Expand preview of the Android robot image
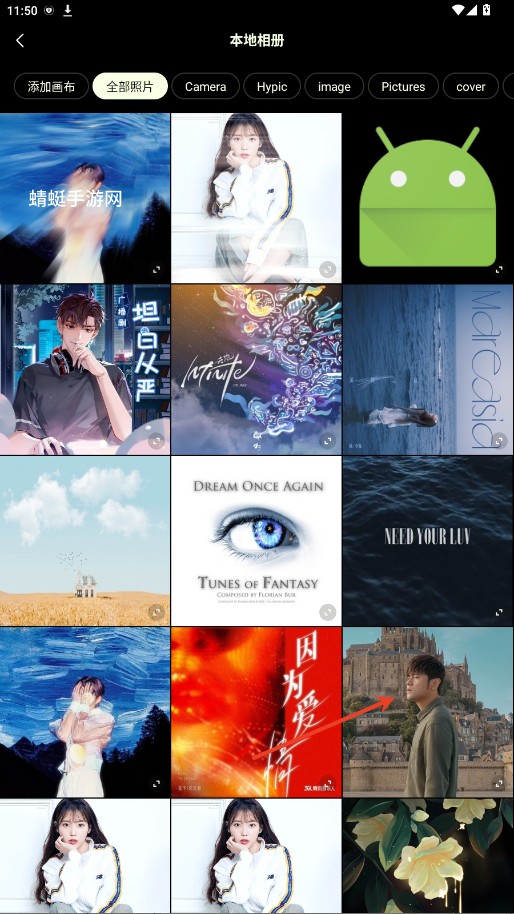 pos(499,269)
